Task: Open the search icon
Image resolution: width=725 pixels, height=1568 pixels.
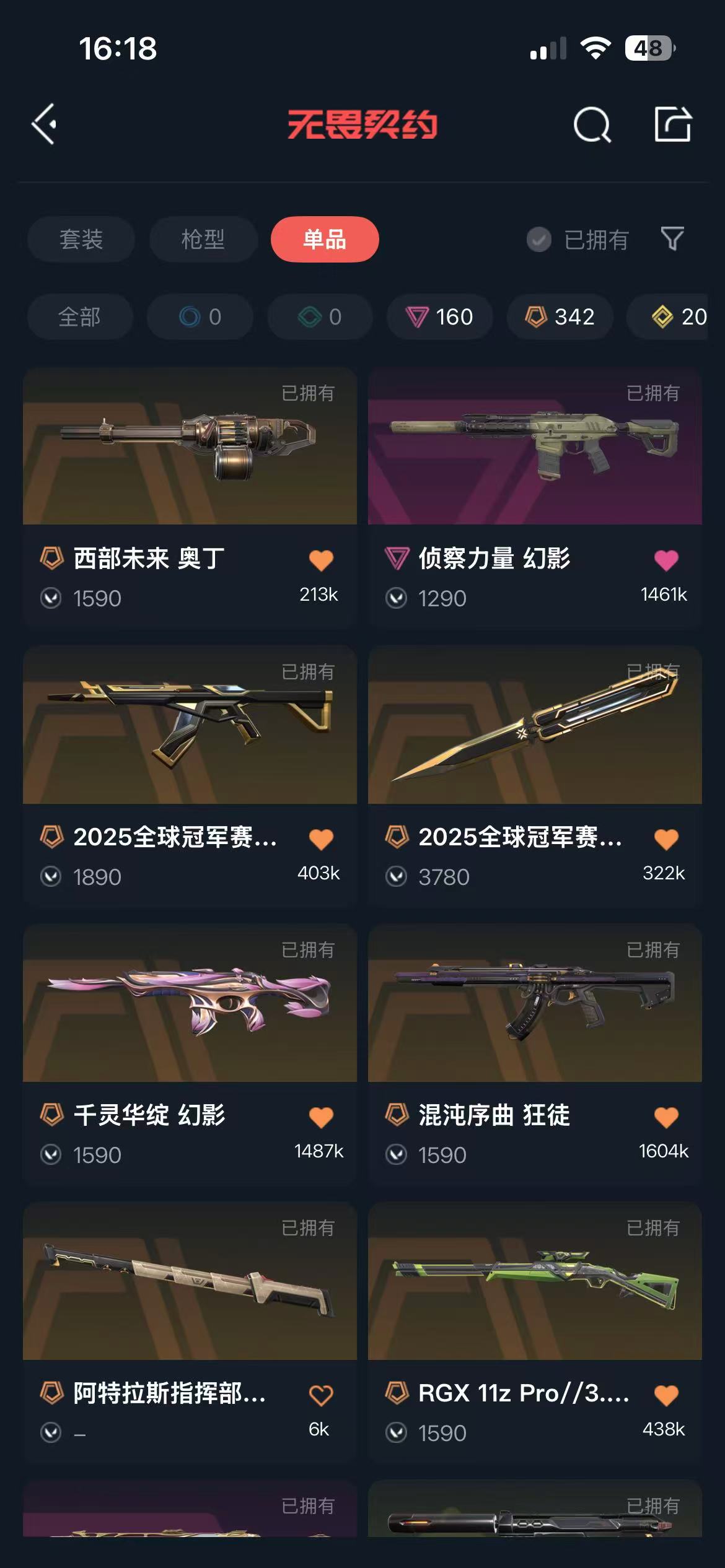Action: (x=592, y=125)
